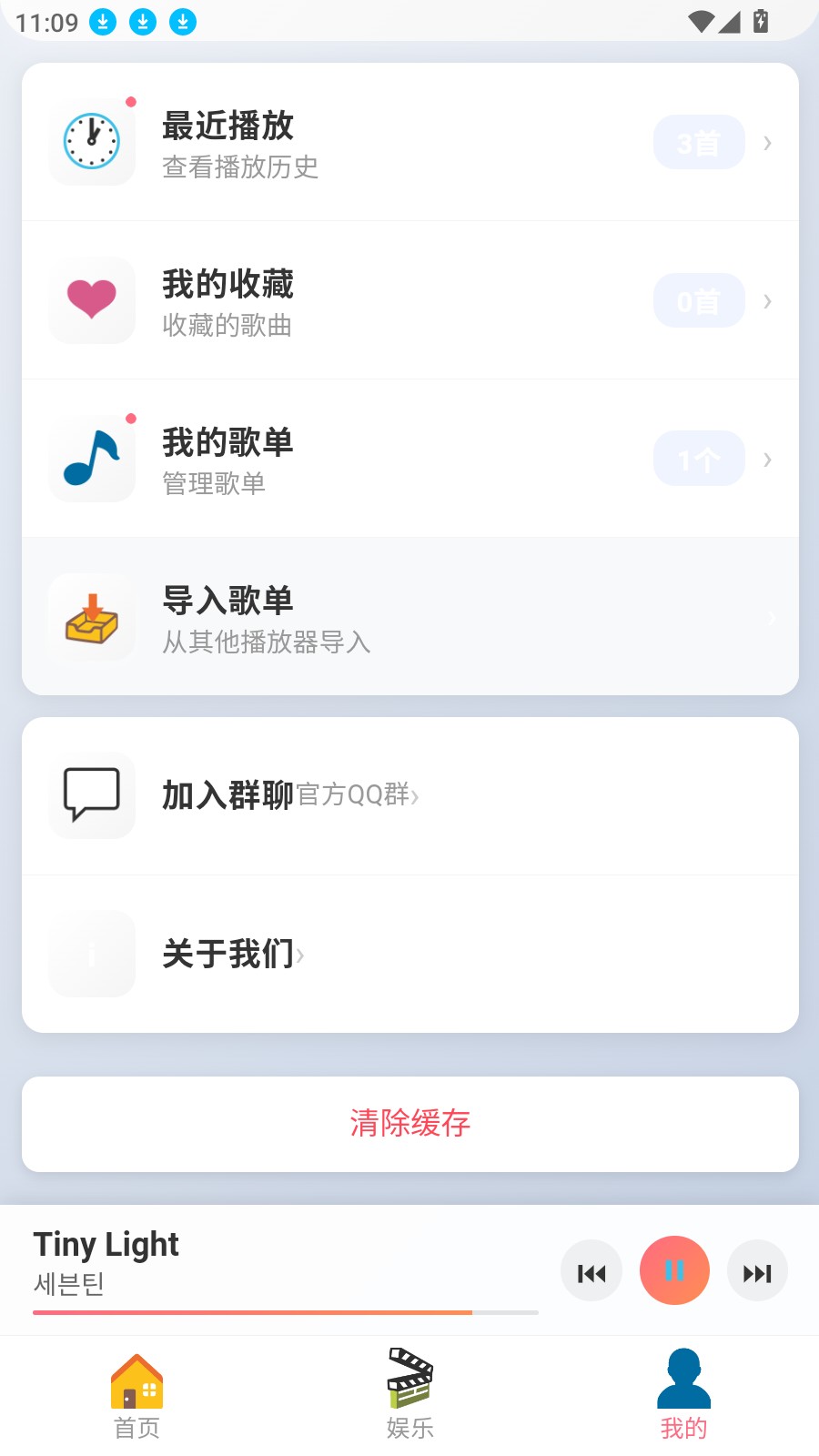This screenshot has height=1456, width=819.
Task: Join the official QQ group via 加入群聊
Action: [409, 796]
